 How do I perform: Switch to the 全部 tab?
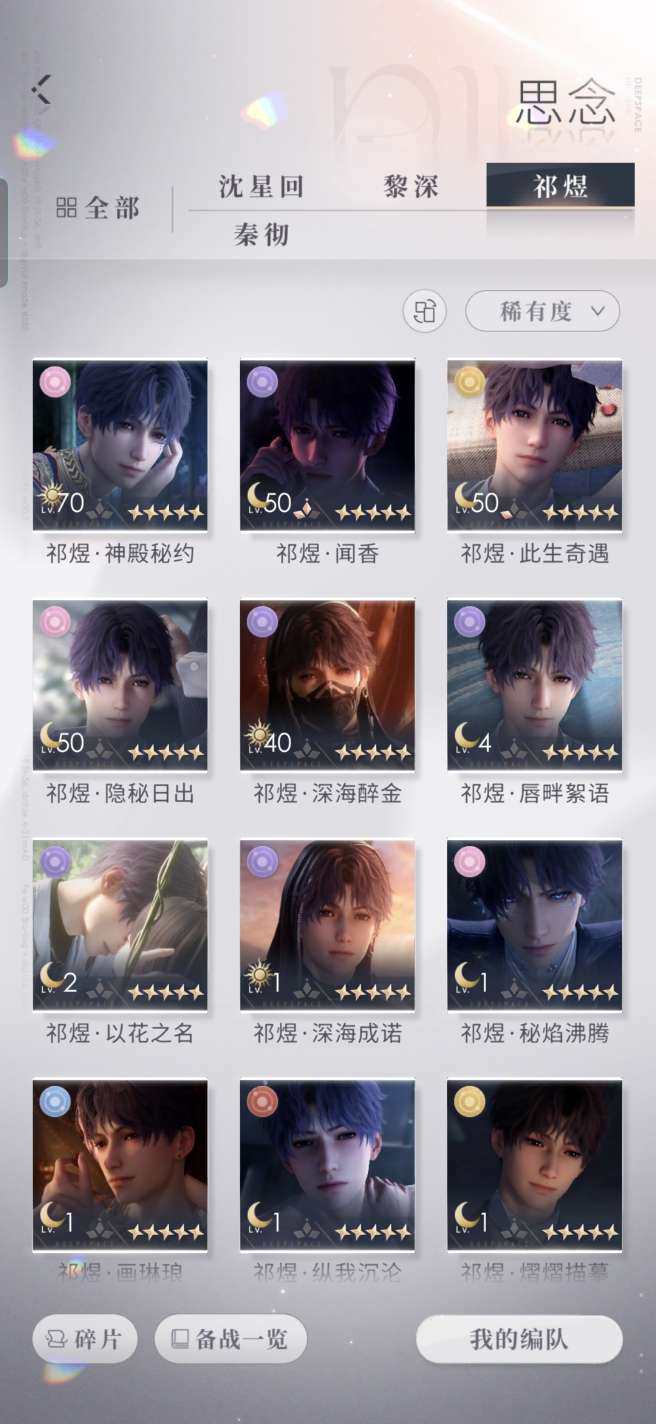point(98,208)
